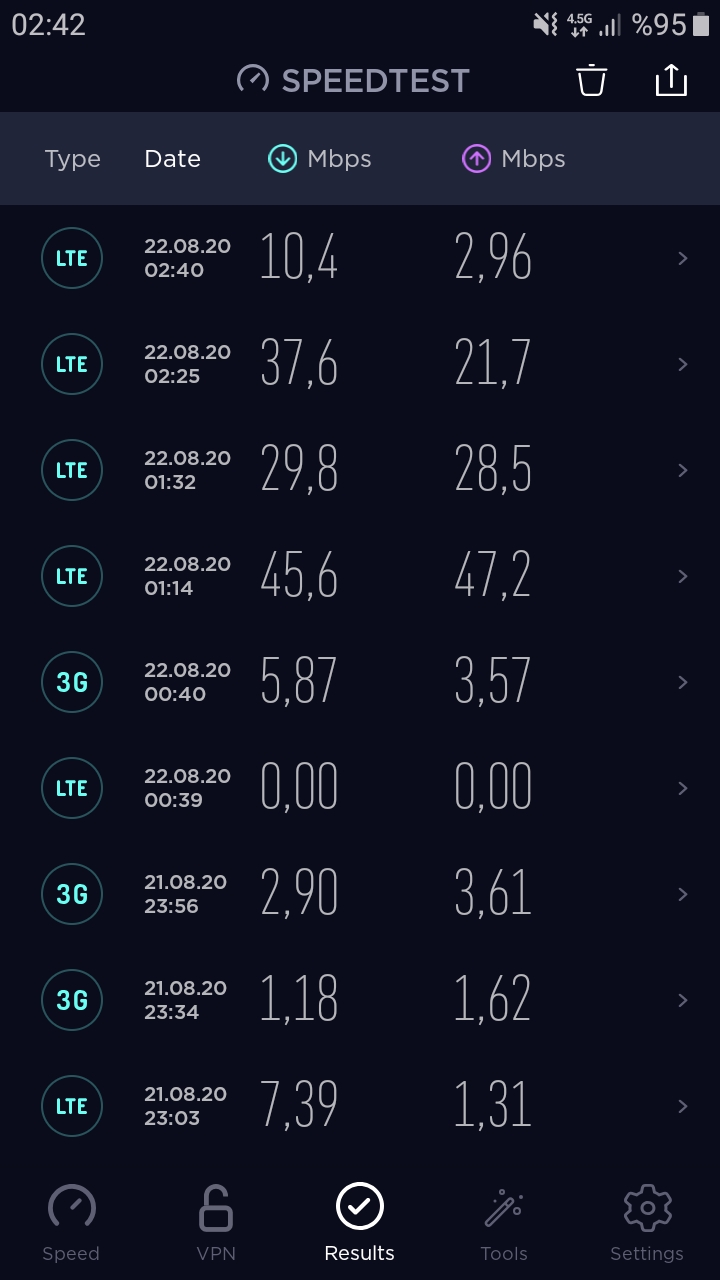Viewport: 720px width, 1280px height.
Task: Open the 22.08.20 02:40 LTE result
Action: [360, 258]
